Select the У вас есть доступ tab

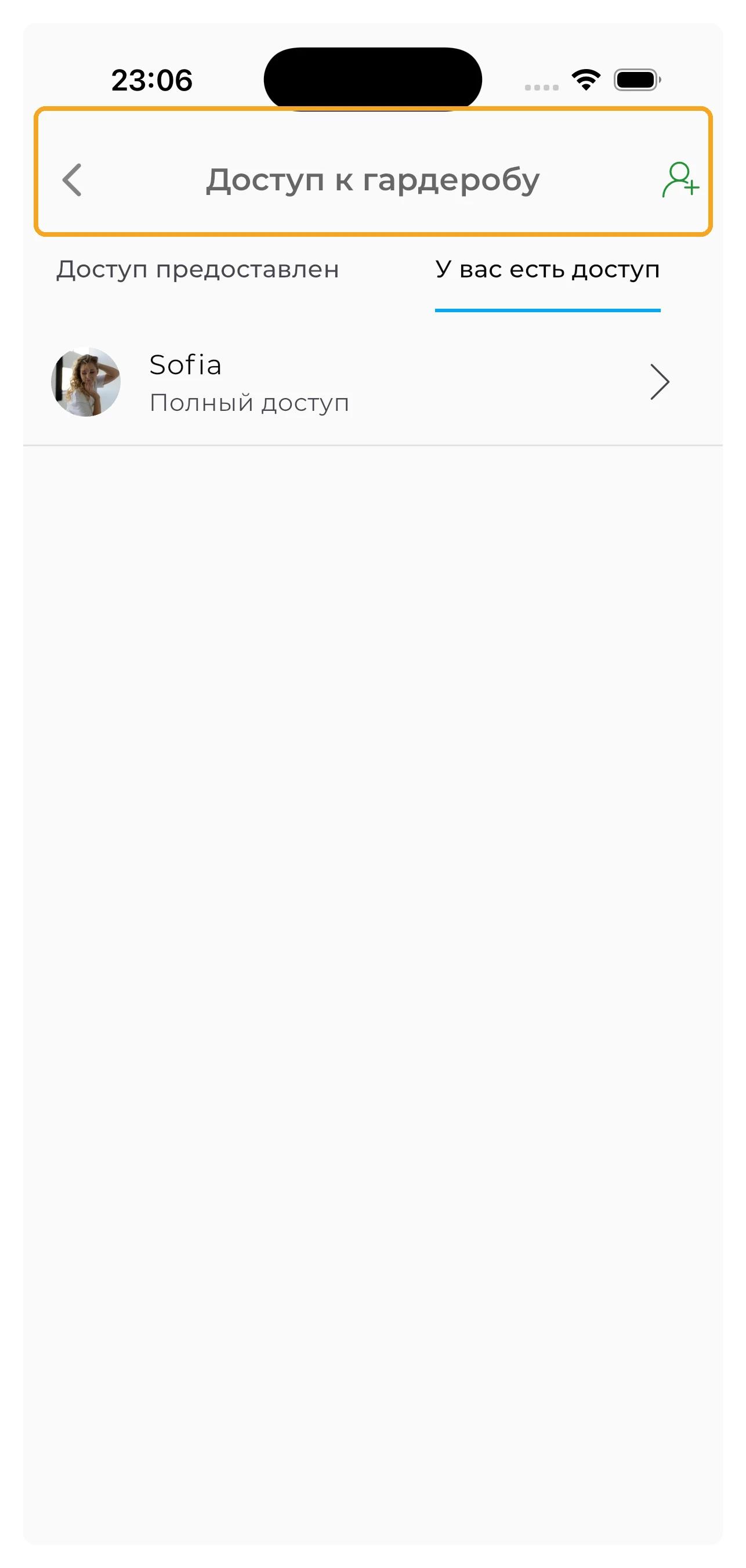[547, 270]
